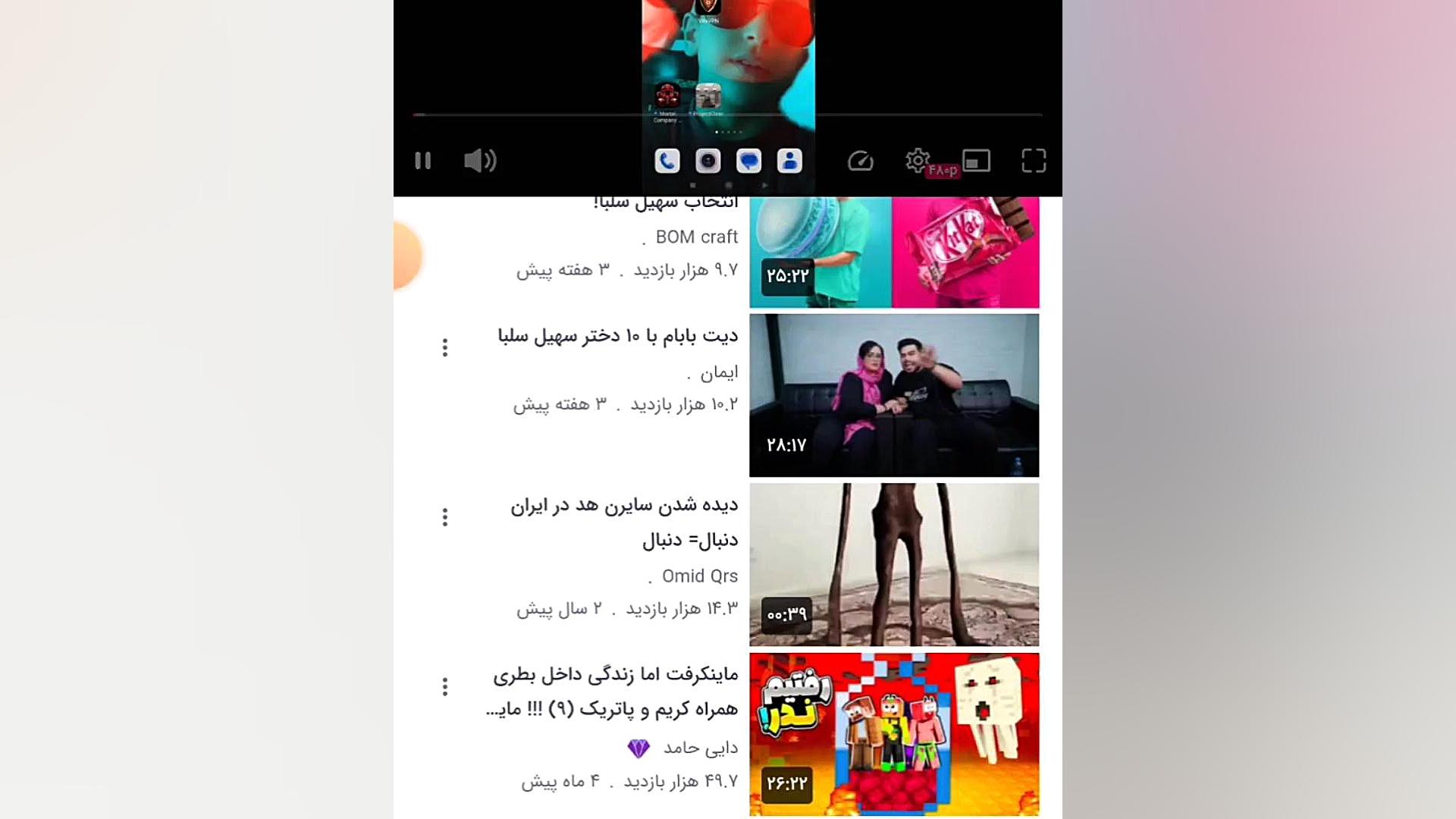1456x819 pixels.
Task: Open overflow menu for ایمان's video
Action: point(445,348)
